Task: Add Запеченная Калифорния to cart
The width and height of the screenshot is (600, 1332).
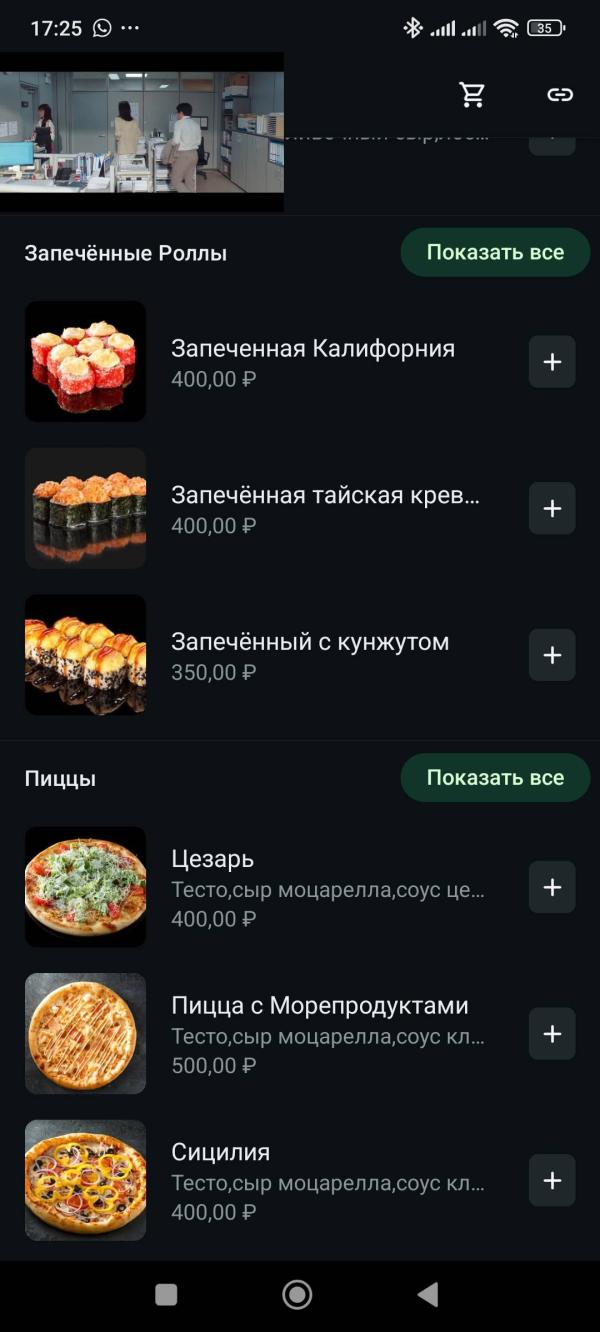Action: [552, 362]
